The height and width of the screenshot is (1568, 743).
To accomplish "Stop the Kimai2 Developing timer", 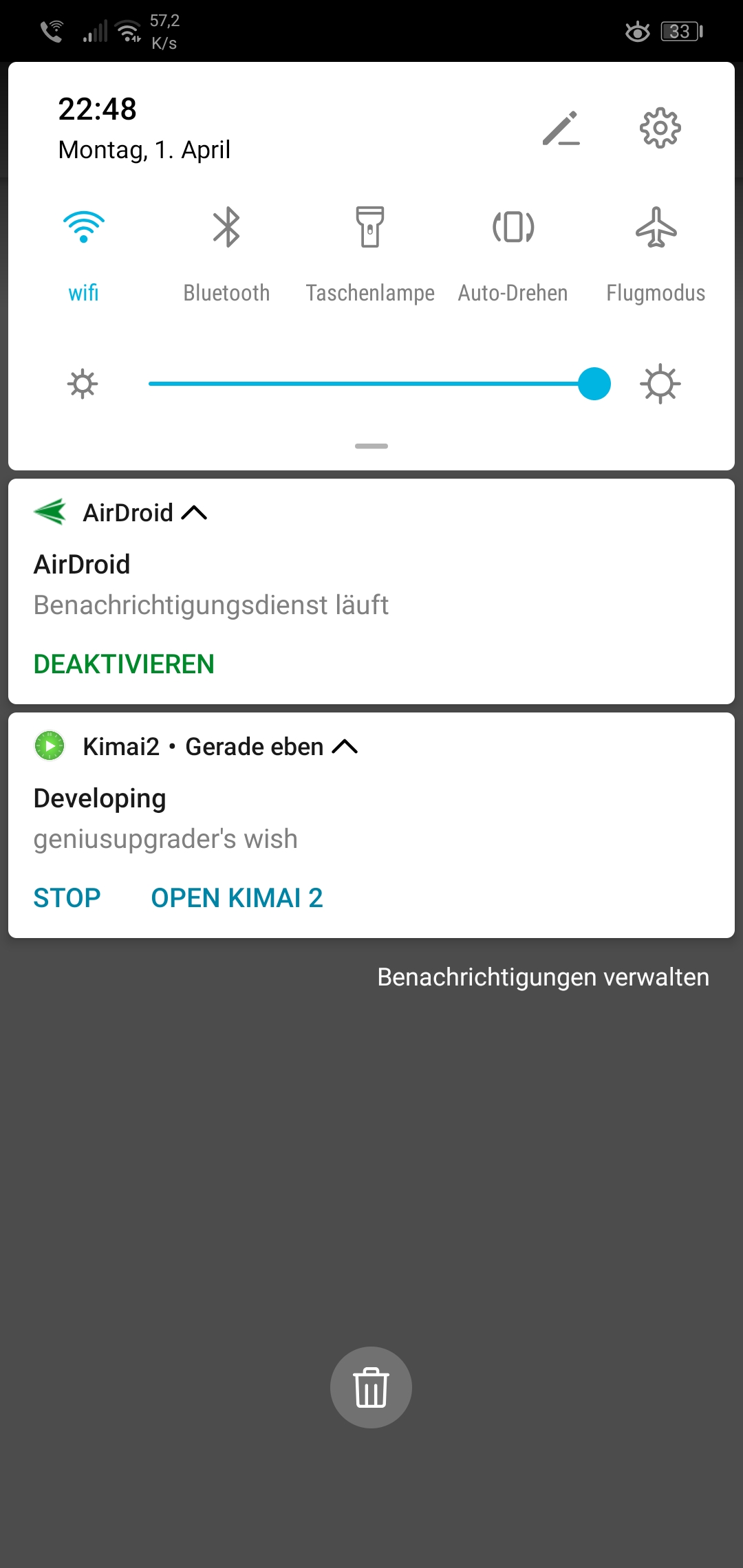I will [67, 898].
